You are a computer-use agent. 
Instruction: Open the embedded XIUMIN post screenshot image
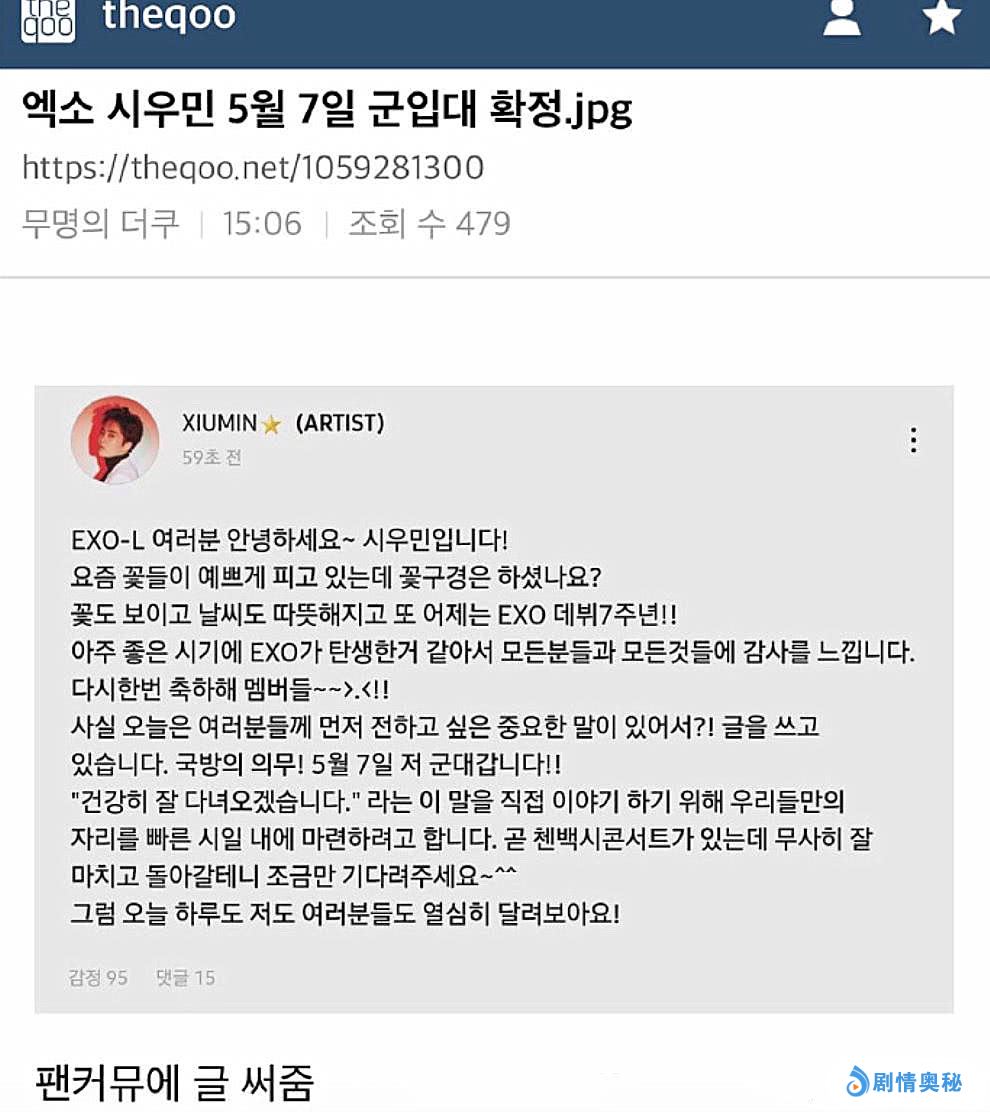click(x=494, y=698)
